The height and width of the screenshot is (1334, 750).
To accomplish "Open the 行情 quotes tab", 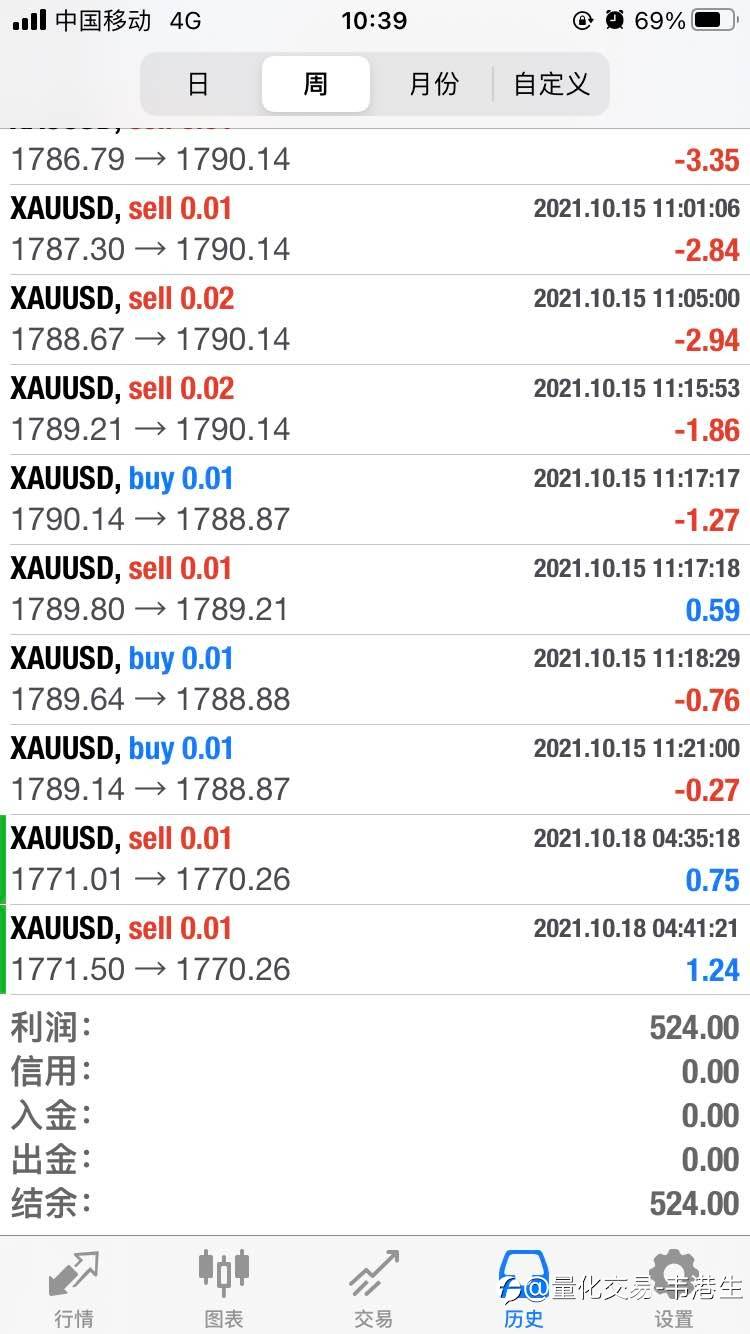I will [x=75, y=1287].
